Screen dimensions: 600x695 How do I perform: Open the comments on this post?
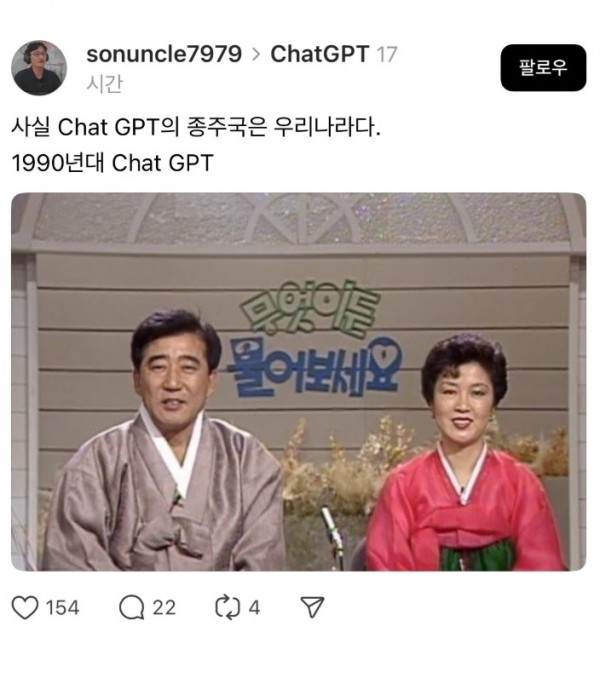[131, 607]
